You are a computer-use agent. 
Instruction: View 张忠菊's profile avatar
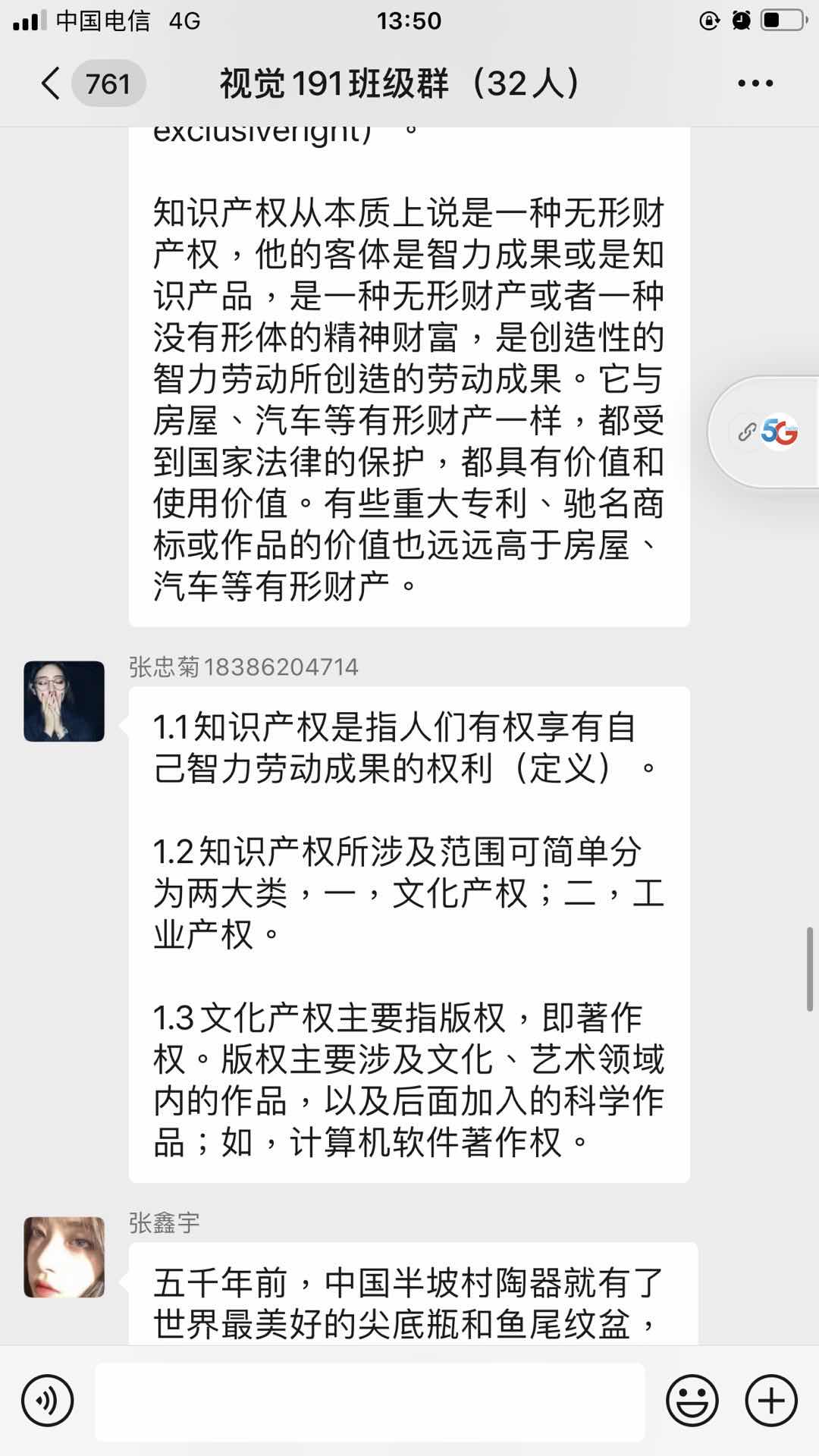pyautogui.click(x=64, y=701)
